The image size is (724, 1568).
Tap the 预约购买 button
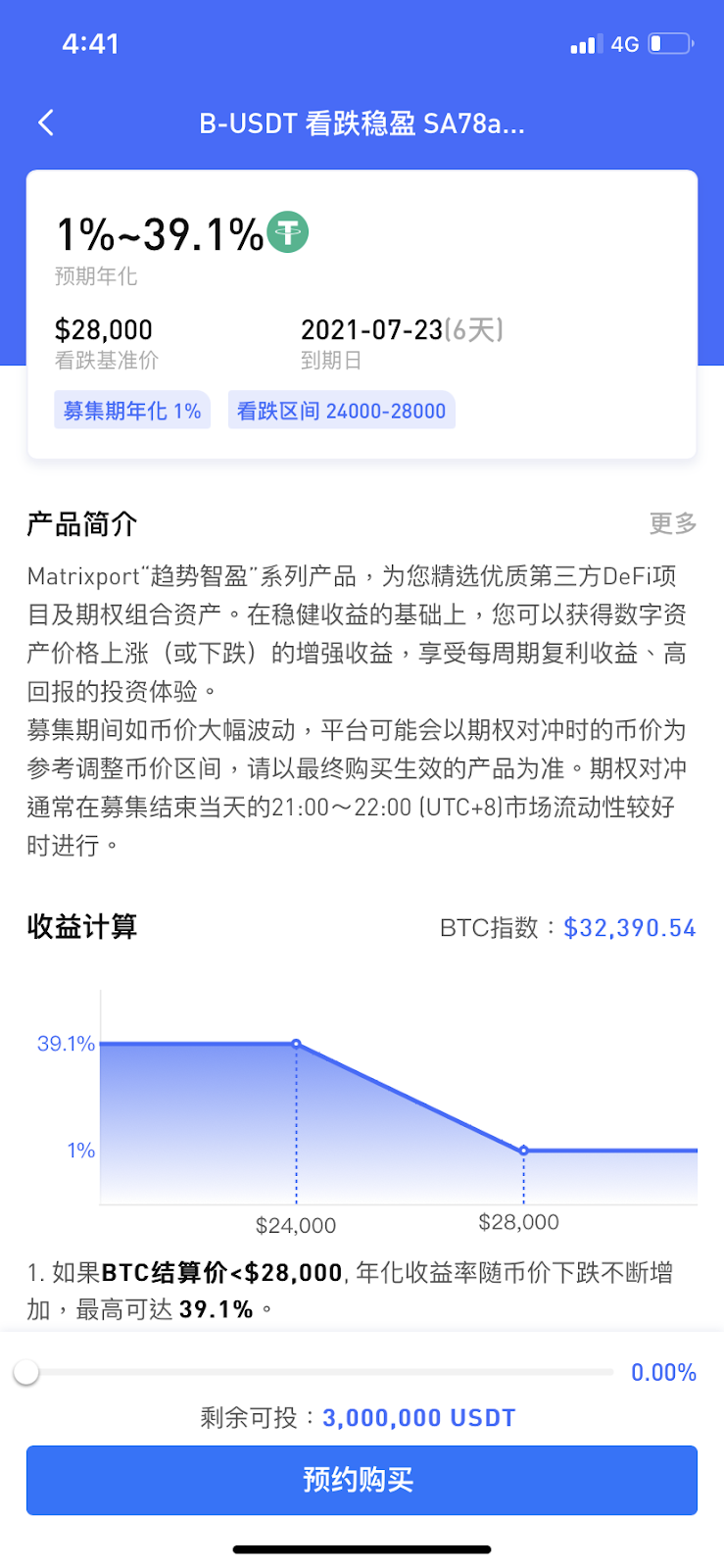(362, 1480)
